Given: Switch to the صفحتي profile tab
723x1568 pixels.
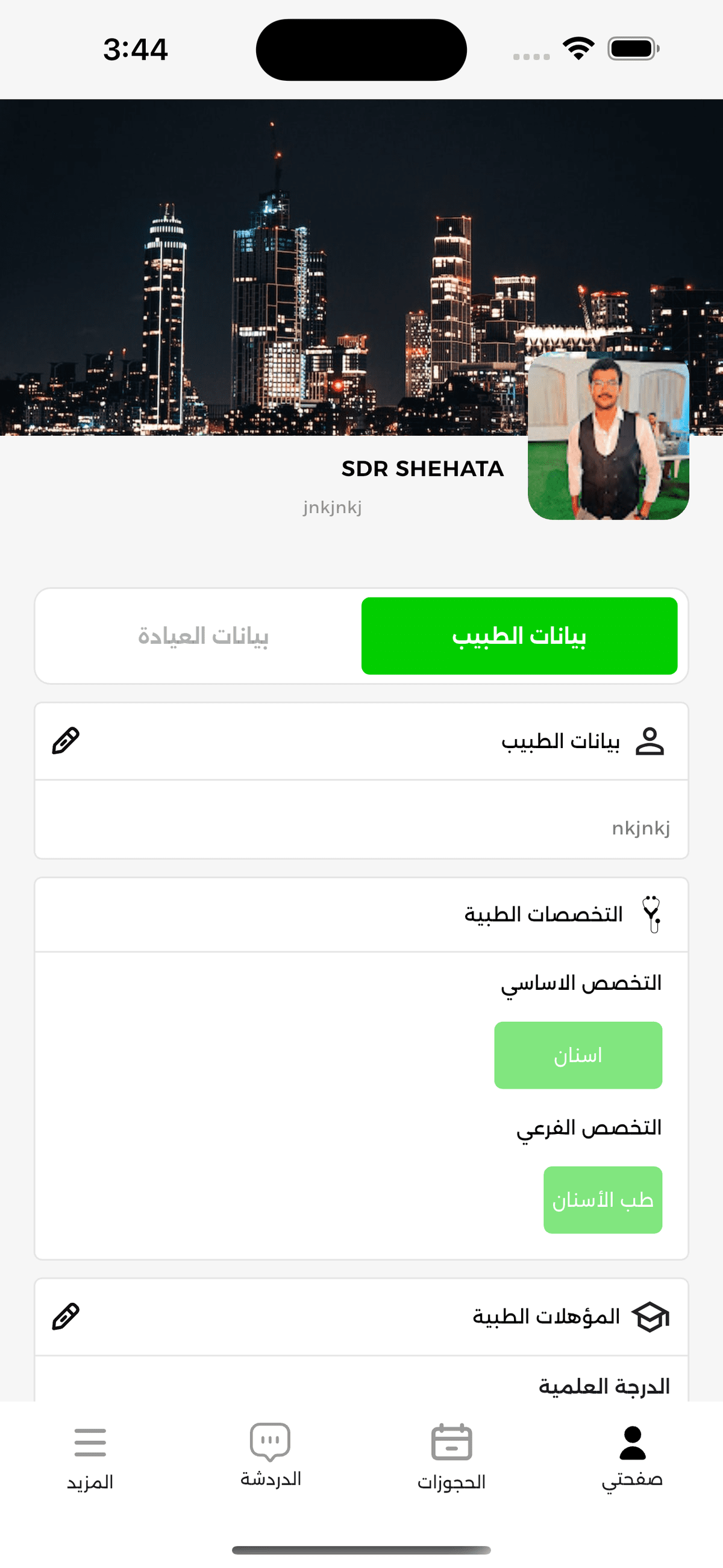Looking at the screenshot, I should tap(632, 1456).
